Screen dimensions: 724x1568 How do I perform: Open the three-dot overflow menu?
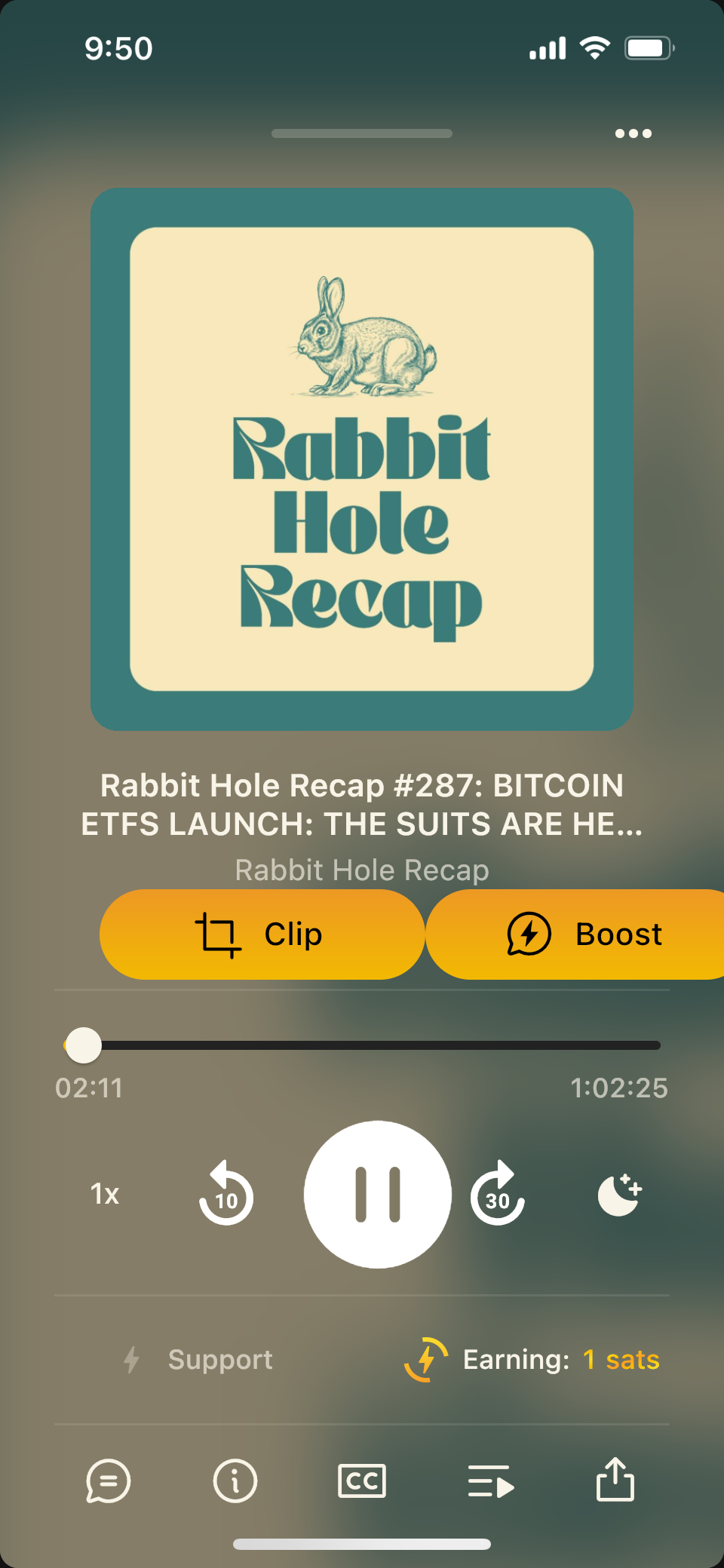click(633, 133)
